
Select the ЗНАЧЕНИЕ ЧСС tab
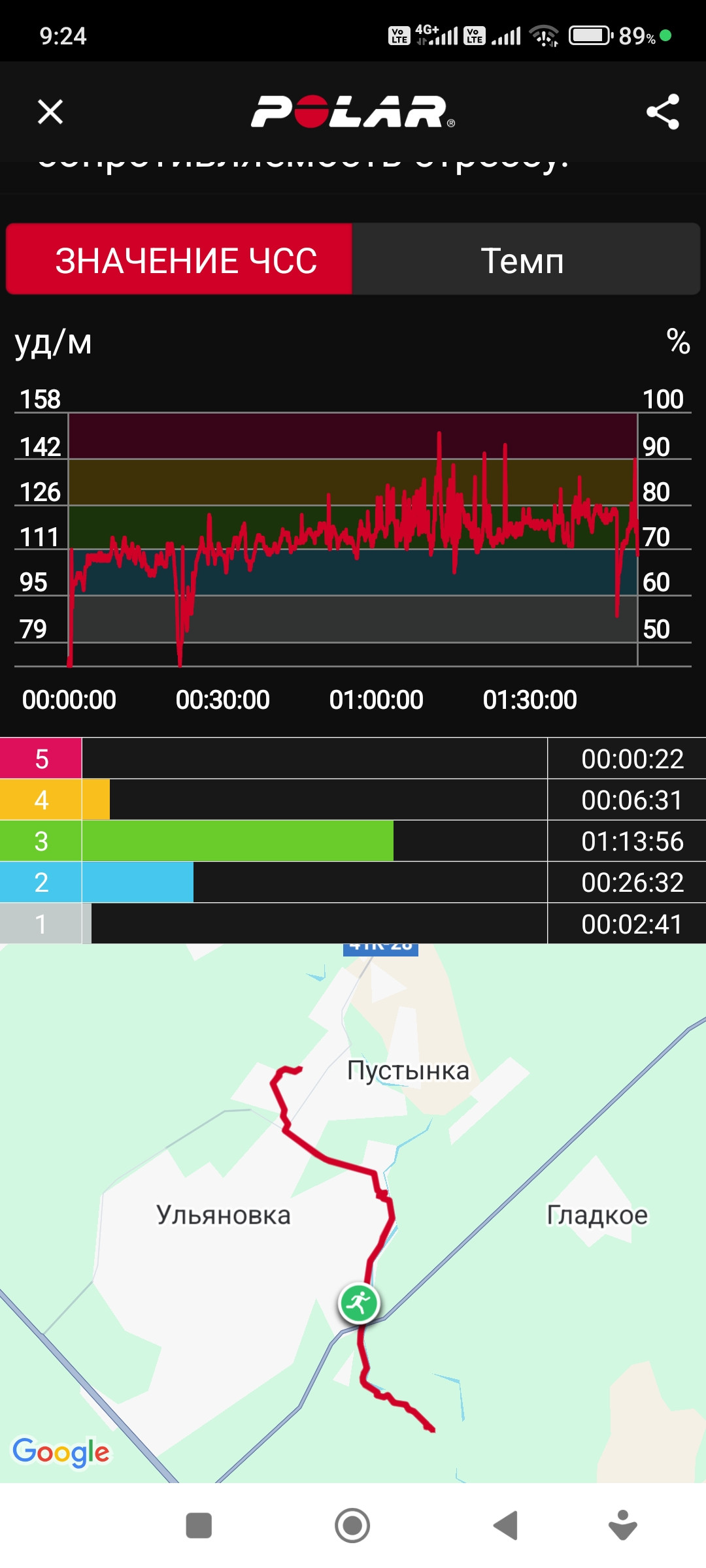coord(179,259)
